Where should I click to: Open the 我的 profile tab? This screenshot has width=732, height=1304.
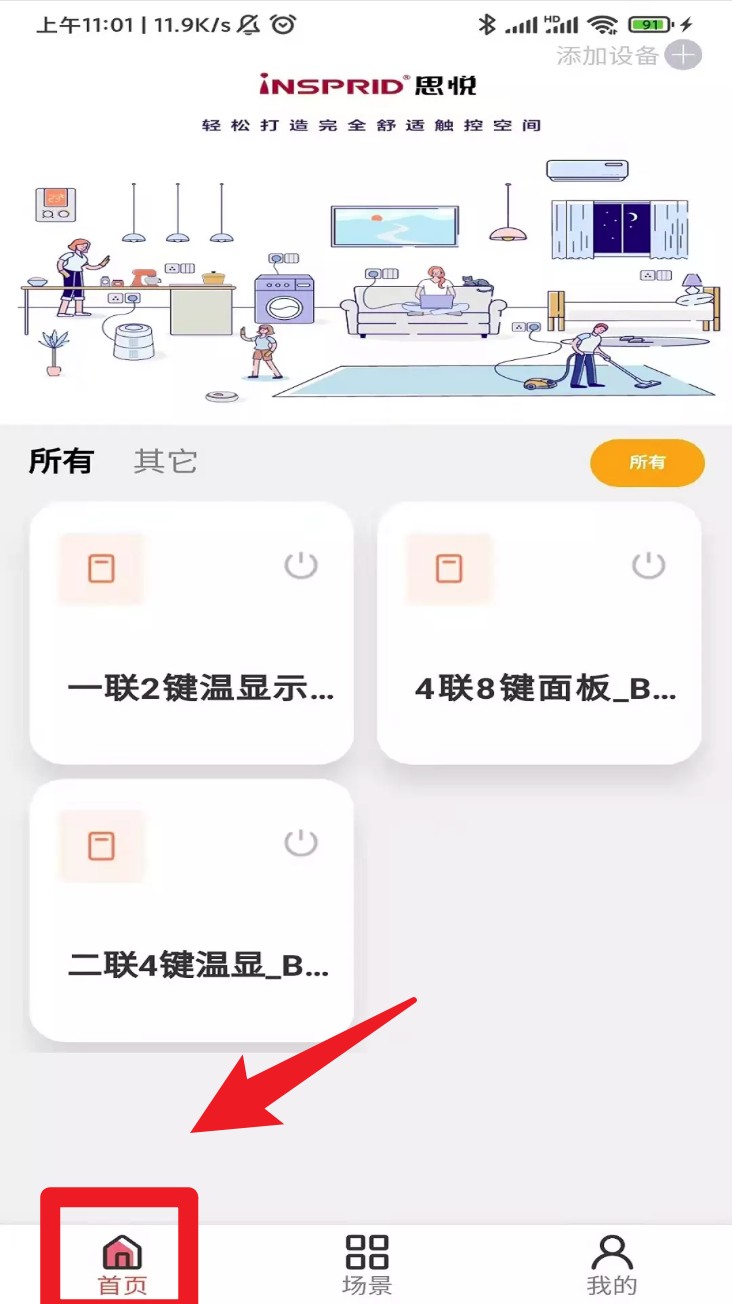coord(611,1264)
